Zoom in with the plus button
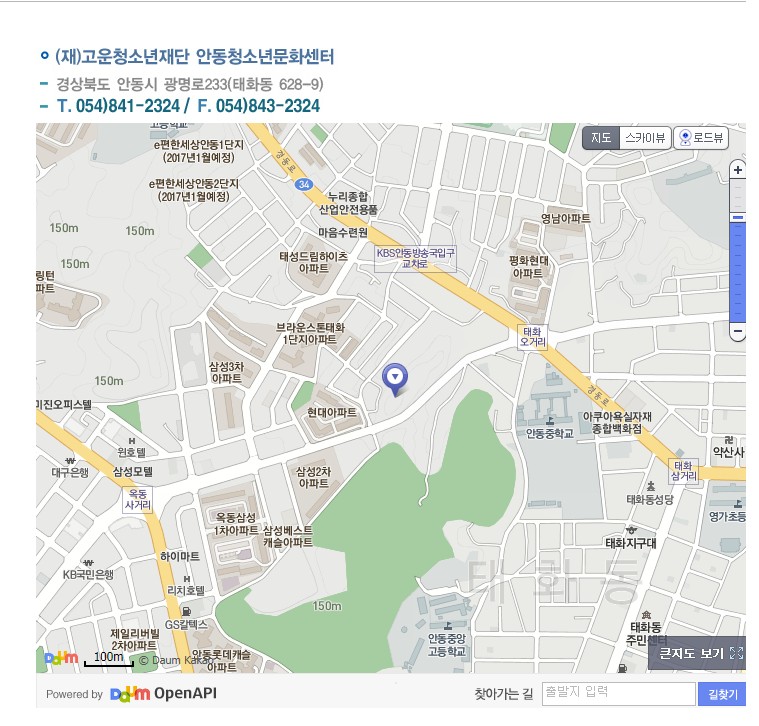 (738, 170)
